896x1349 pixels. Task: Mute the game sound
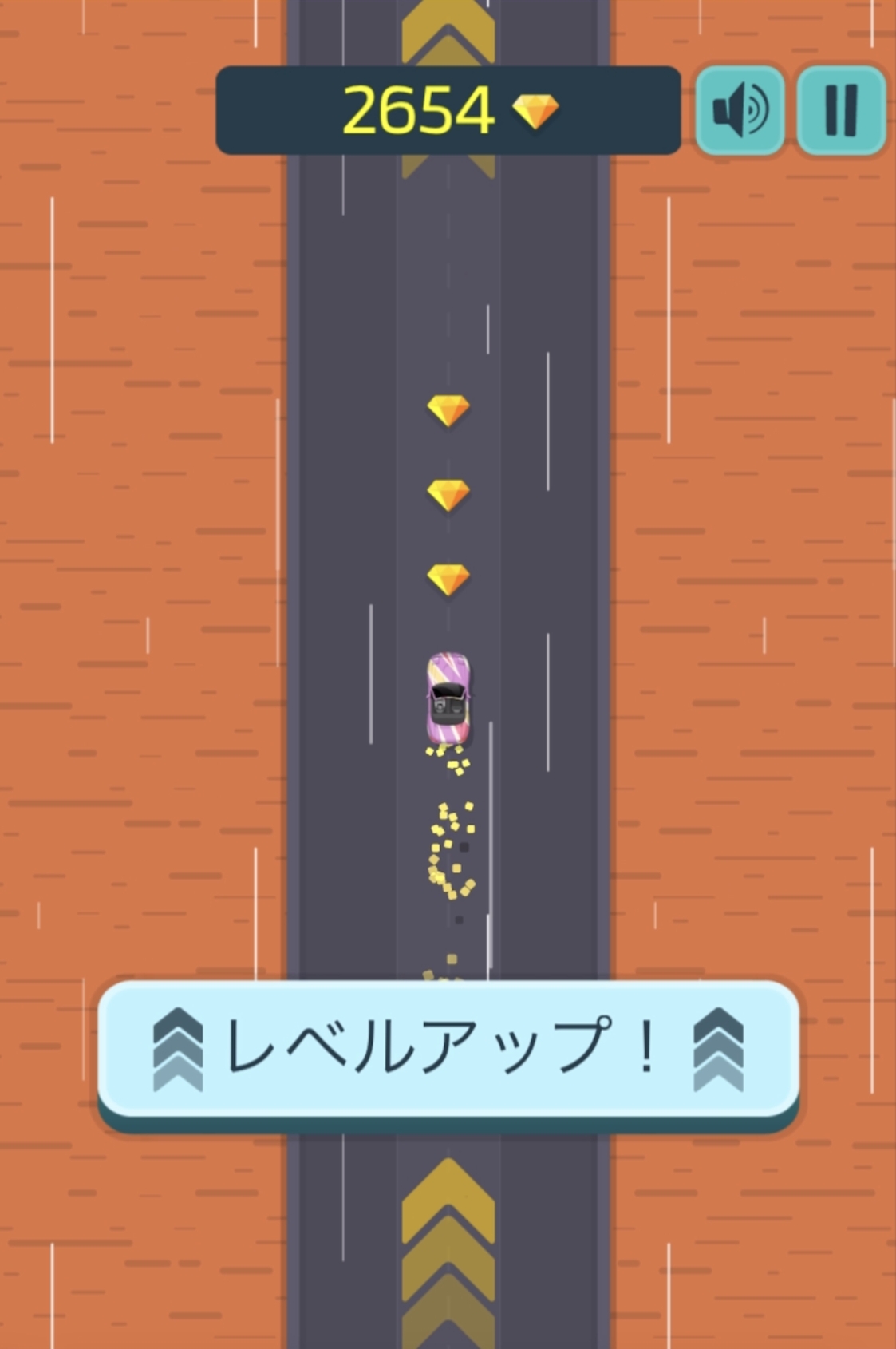(740, 110)
